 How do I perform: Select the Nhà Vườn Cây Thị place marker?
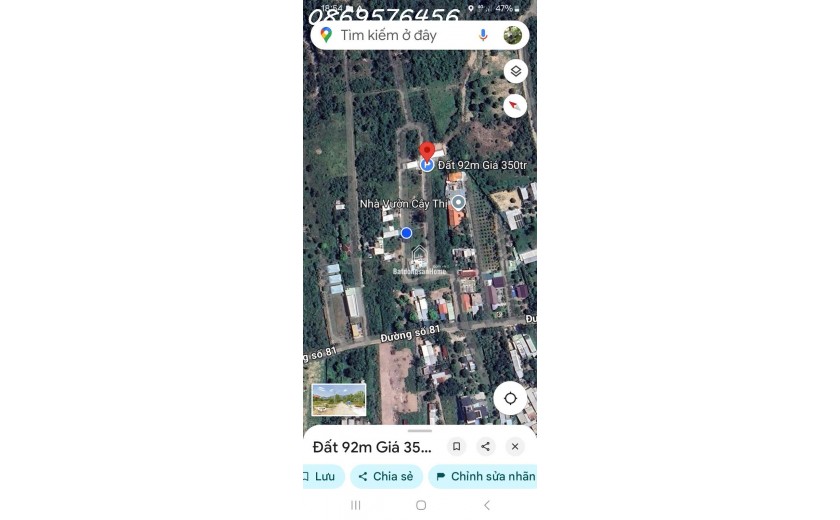coord(458,202)
